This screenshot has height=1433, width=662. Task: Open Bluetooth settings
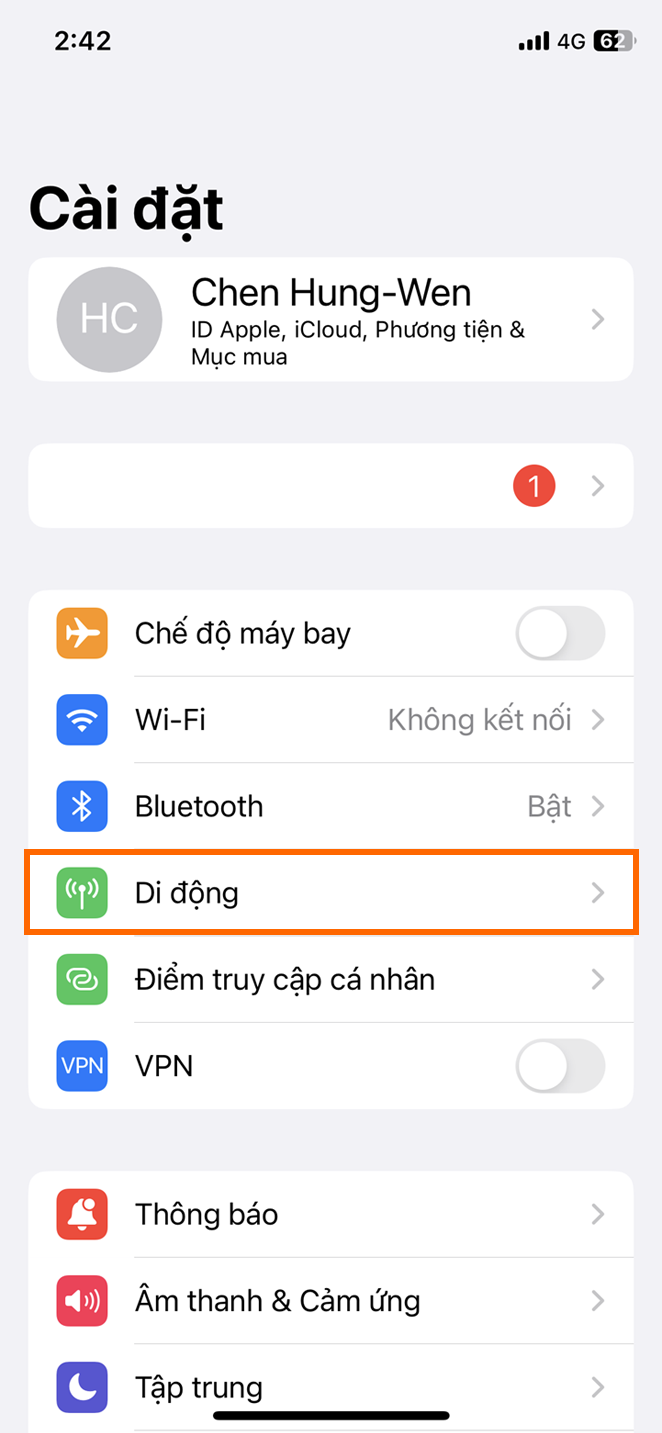tap(331, 806)
